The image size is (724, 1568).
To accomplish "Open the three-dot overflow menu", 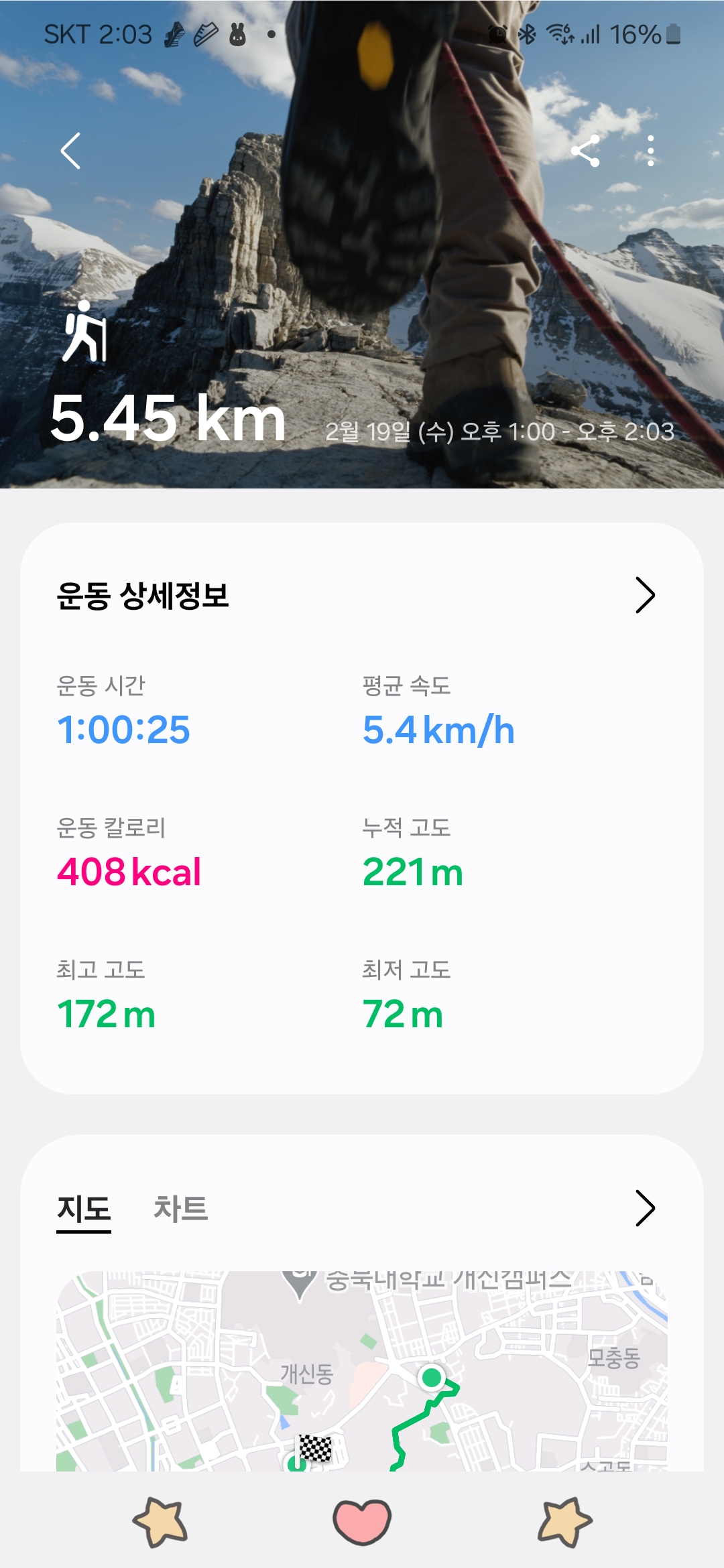I will (x=650, y=151).
